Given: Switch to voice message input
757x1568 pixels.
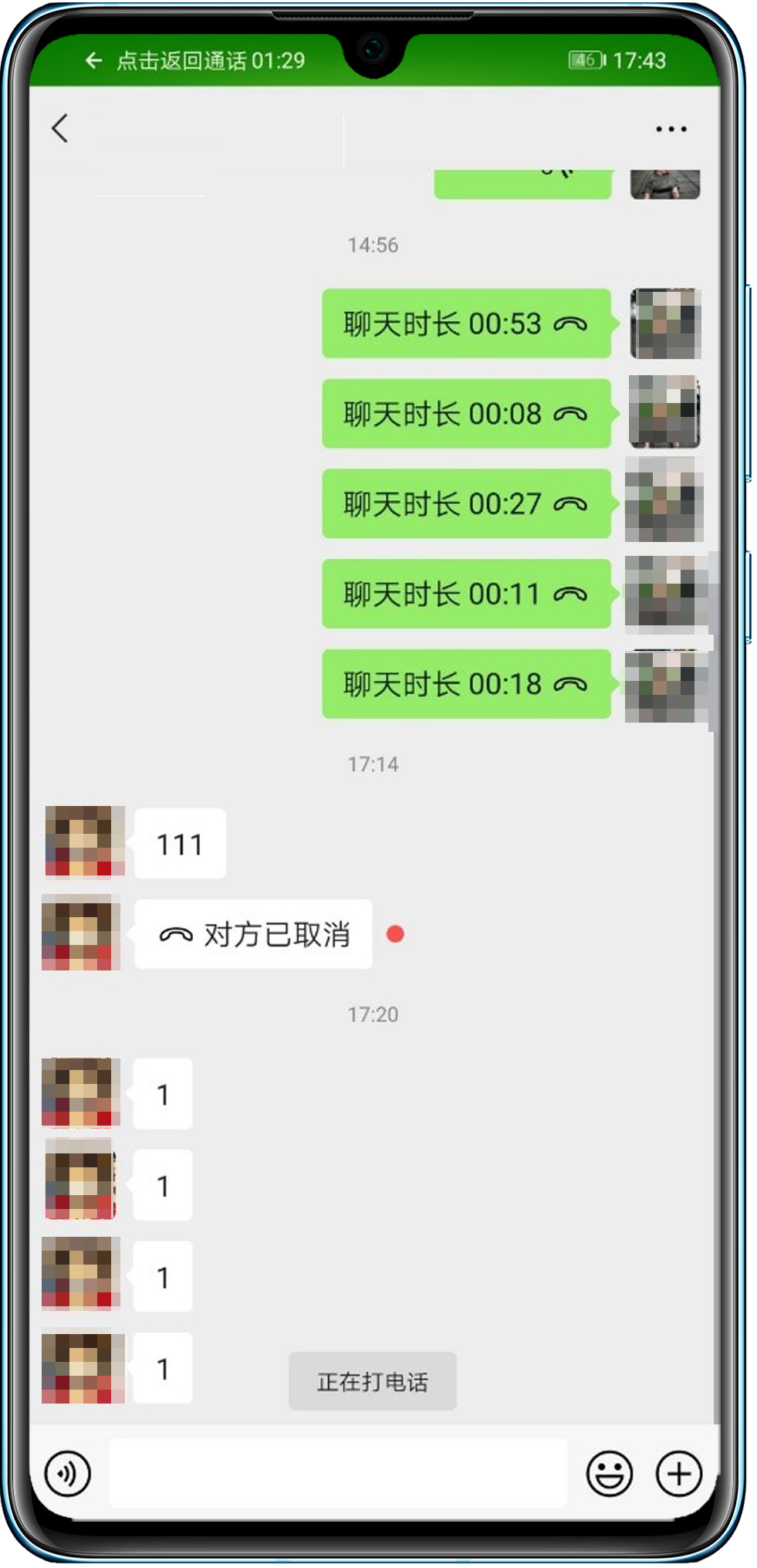Looking at the screenshot, I should [x=68, y=1474].
